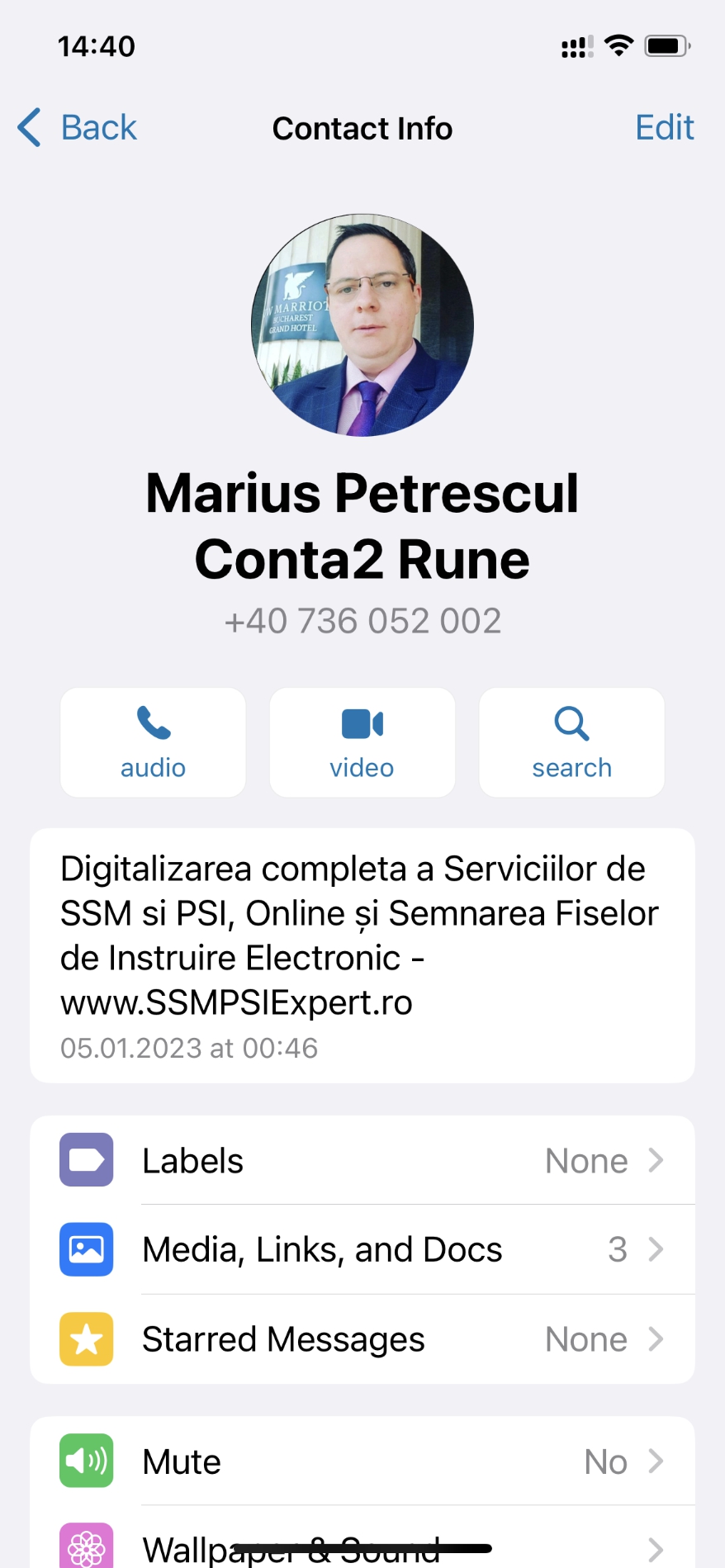Edit this contact
The height and width of the screenshot is (1568, 725).
point(664,128)
